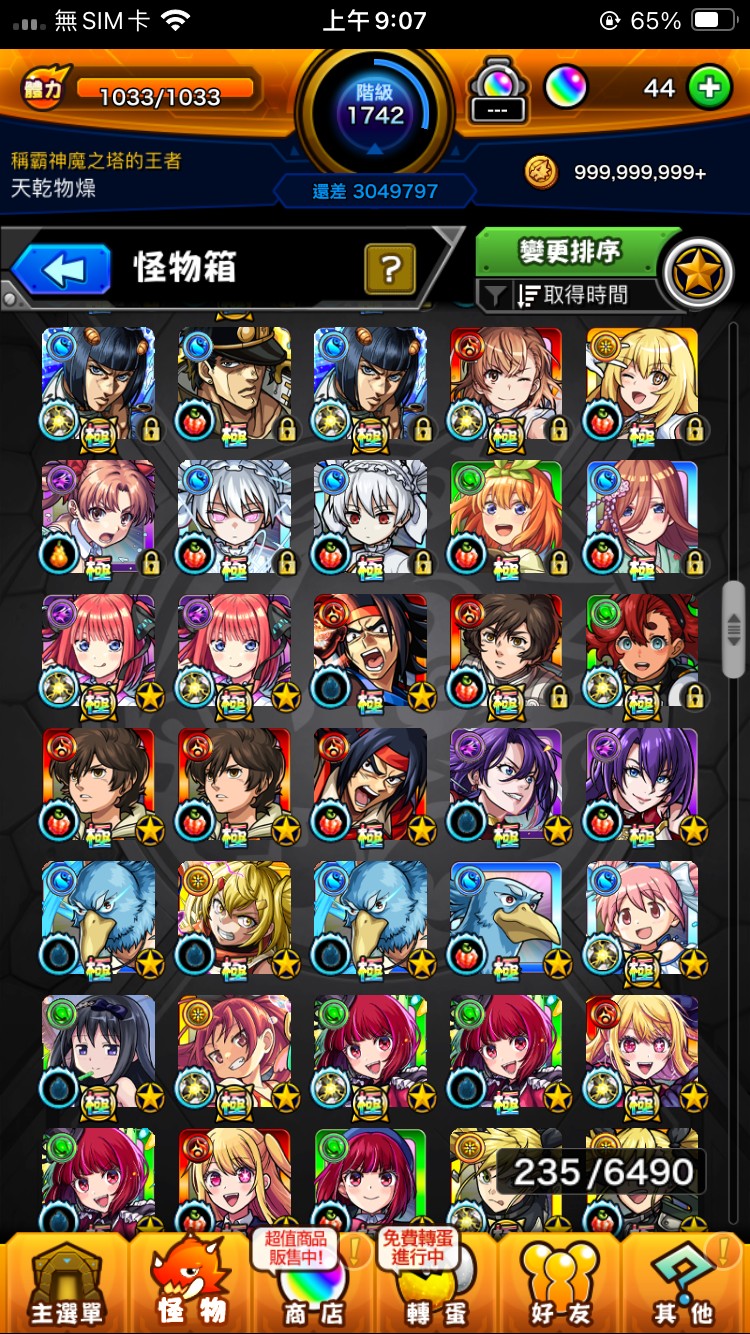Tap the green plus to add orbs

pos(709,88)
